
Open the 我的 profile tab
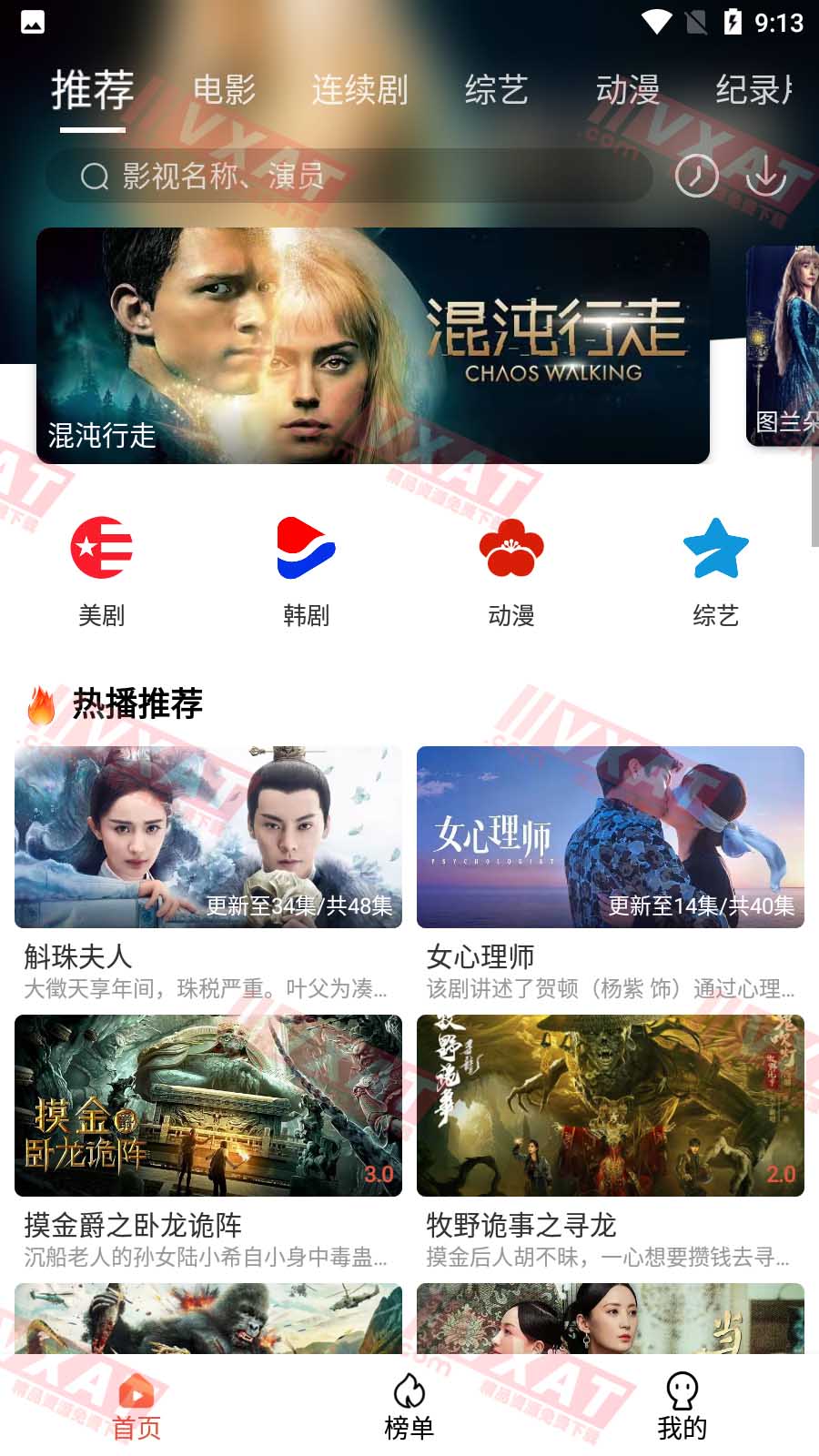tap(682, 1406)
